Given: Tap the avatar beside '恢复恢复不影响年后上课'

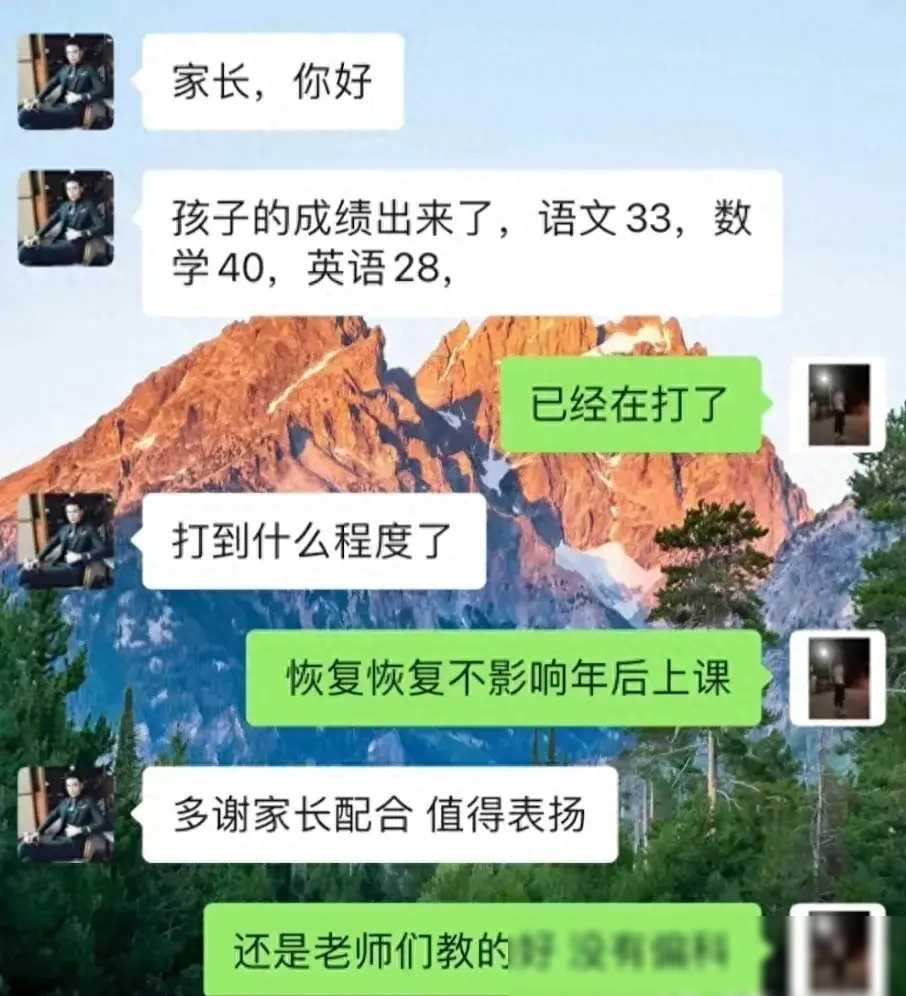Looking at the screenshot, I should (837, 678).
